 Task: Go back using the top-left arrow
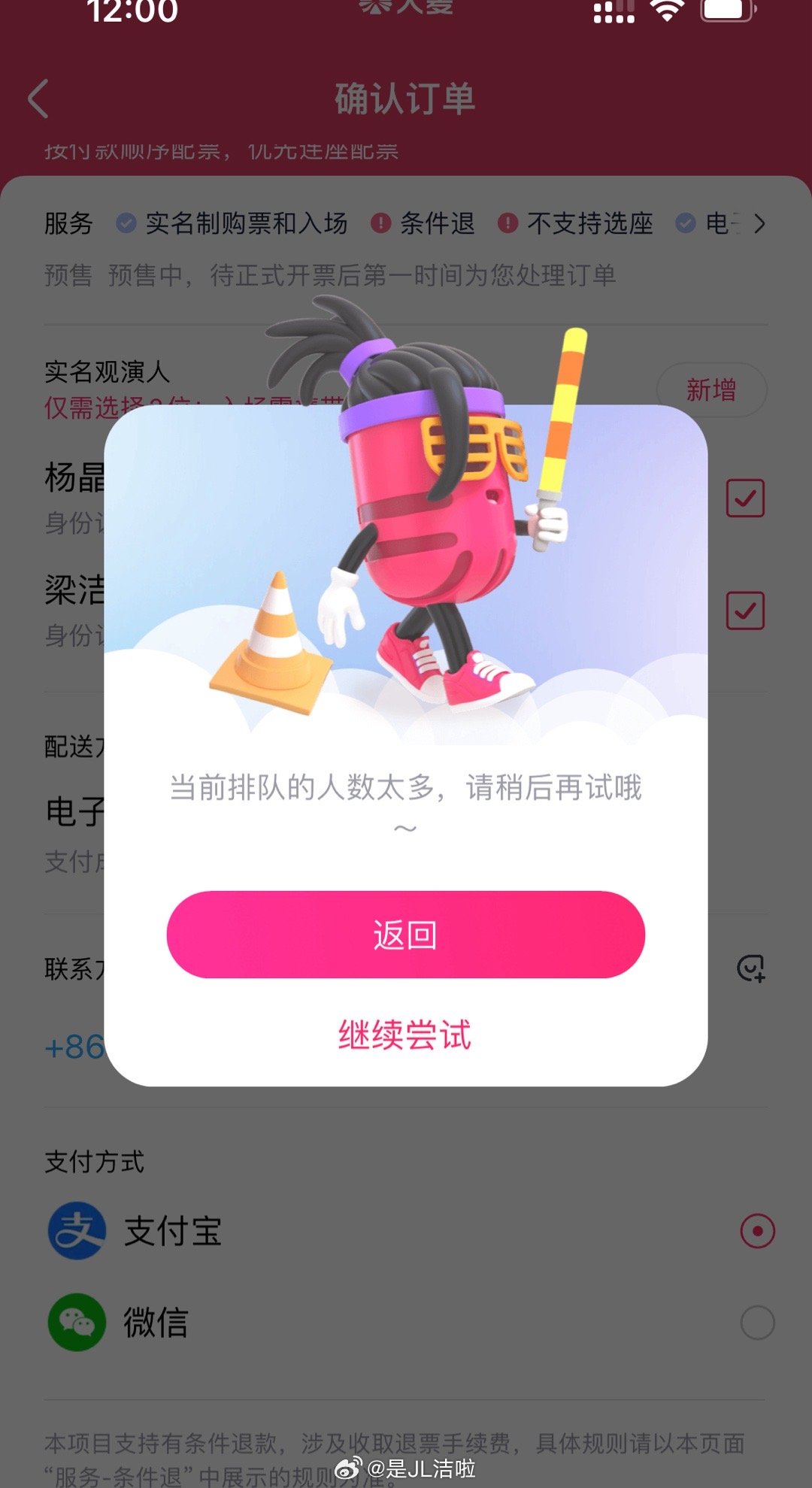(38, 98)
